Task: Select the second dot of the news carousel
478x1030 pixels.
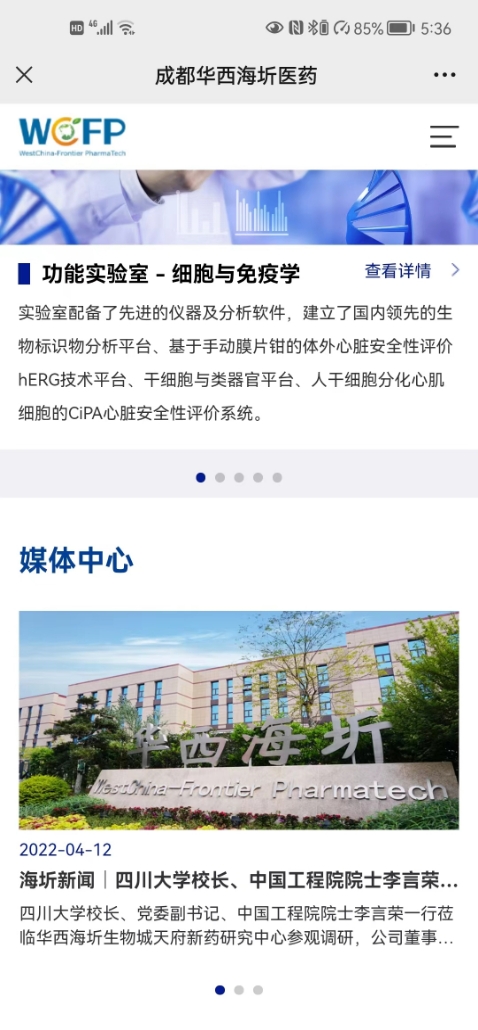Action: pos(239,990)
